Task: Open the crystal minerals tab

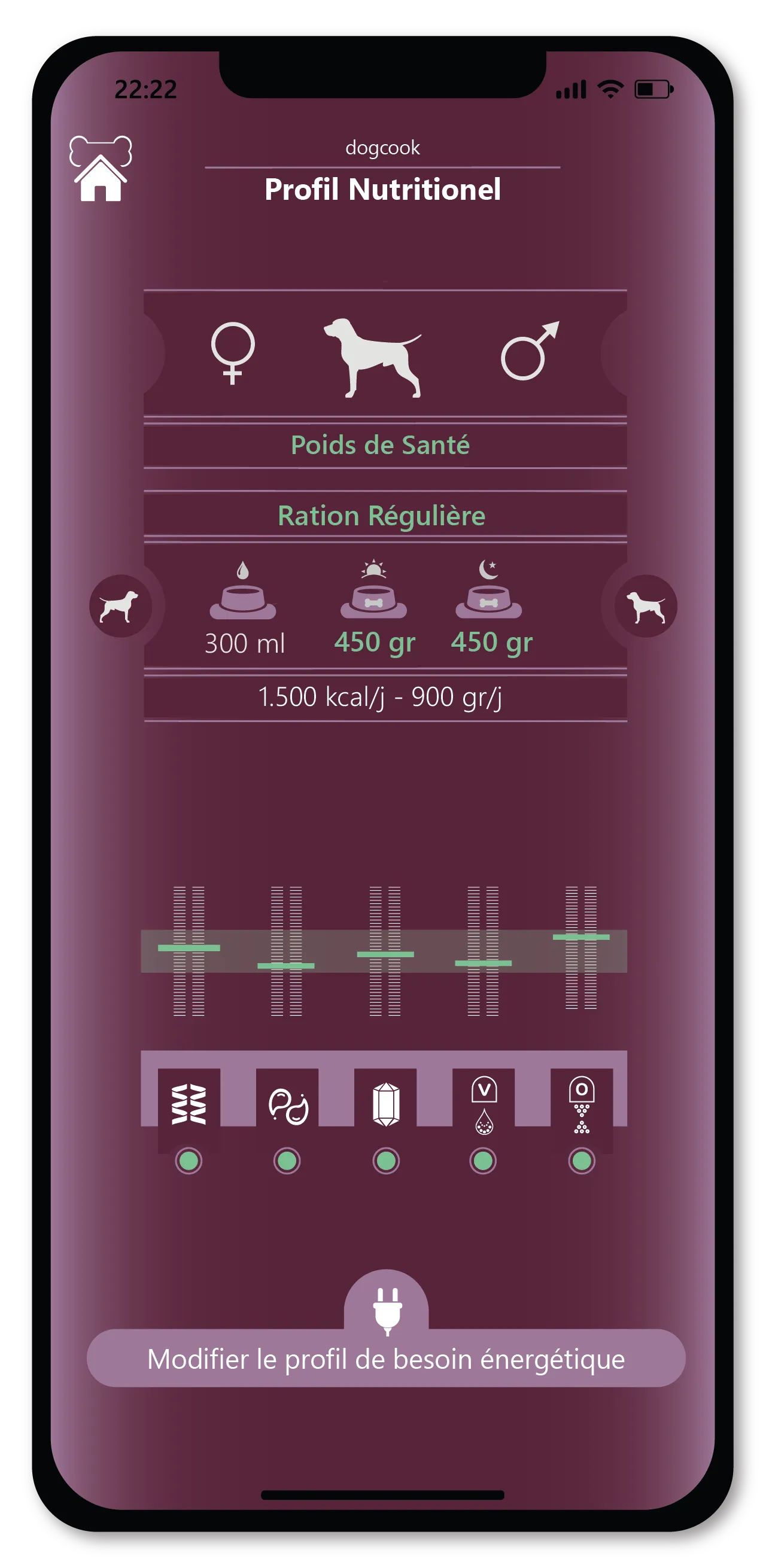Action: [x=385, y=1104]
